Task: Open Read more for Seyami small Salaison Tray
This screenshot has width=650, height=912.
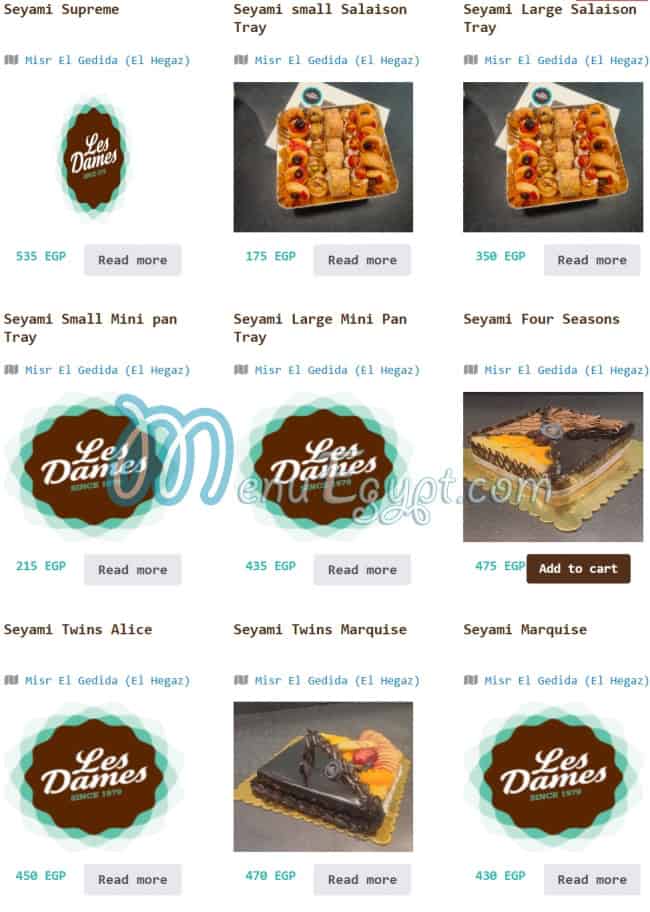Action: tap(362, 260)
